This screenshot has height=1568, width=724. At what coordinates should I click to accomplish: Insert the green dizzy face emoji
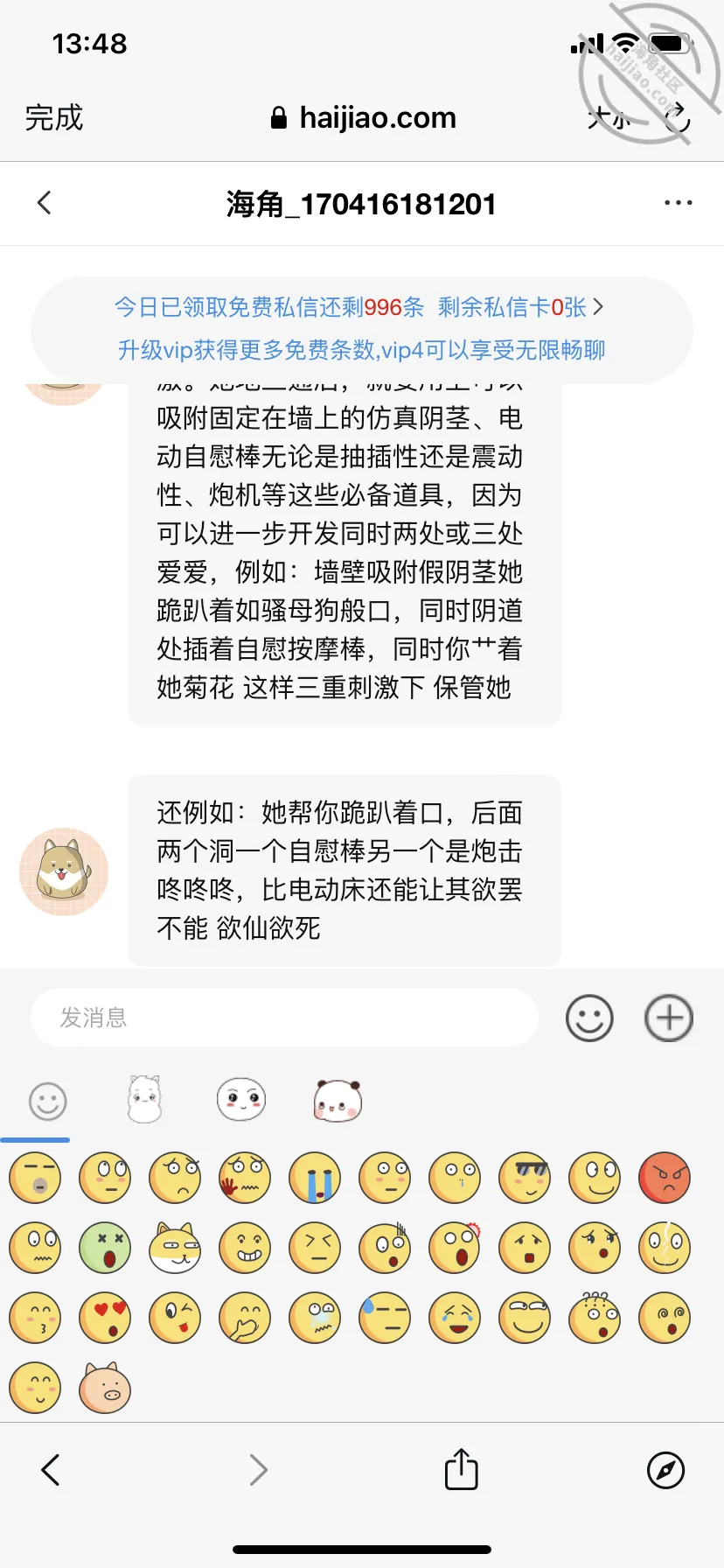tap(105, 1248)
